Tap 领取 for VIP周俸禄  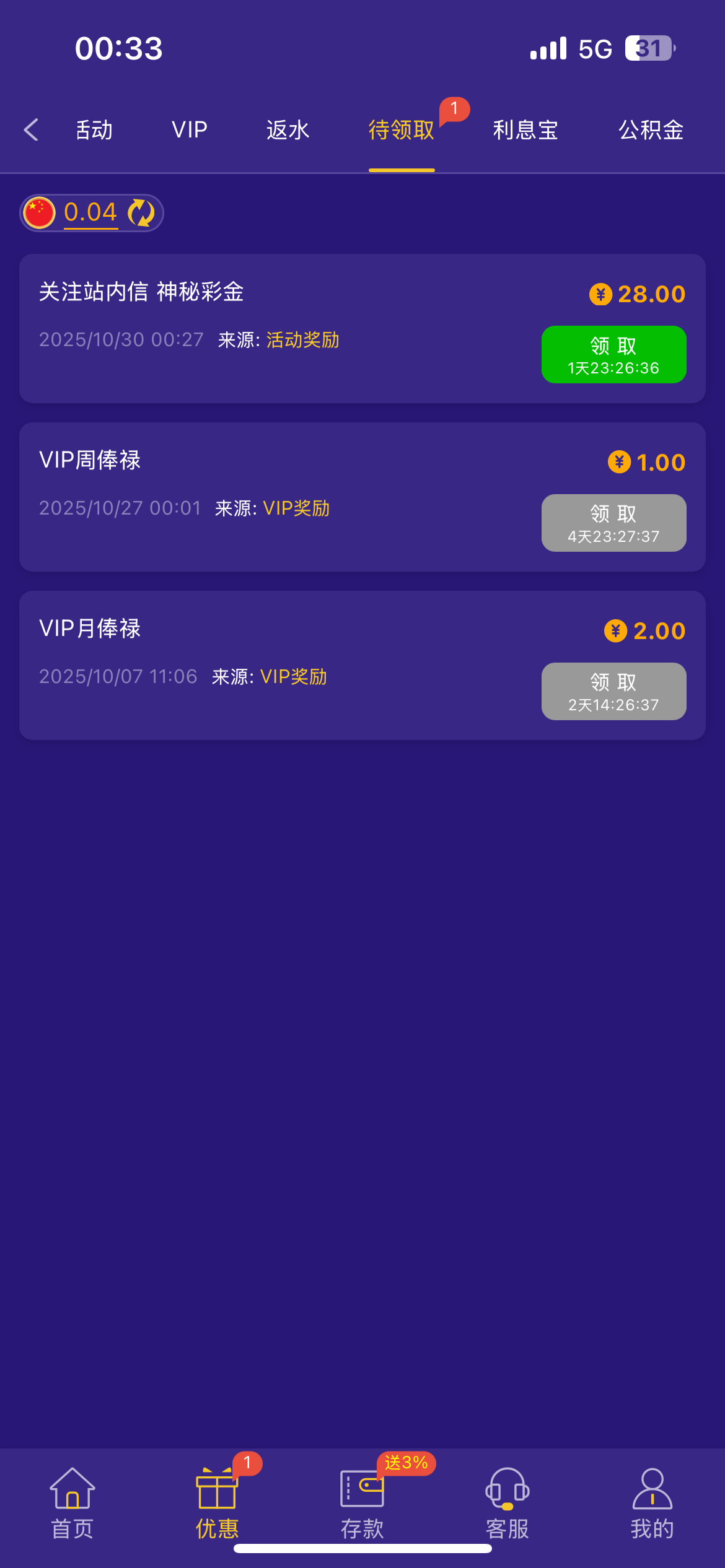point(613,523)
